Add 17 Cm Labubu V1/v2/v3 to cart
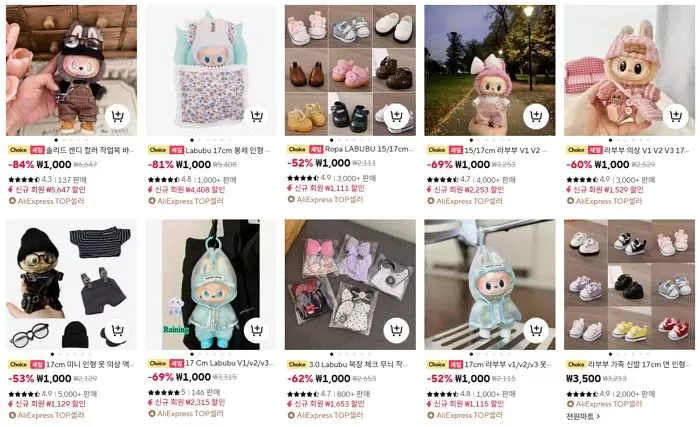The image size is (700, 427). tap(258, 331)
